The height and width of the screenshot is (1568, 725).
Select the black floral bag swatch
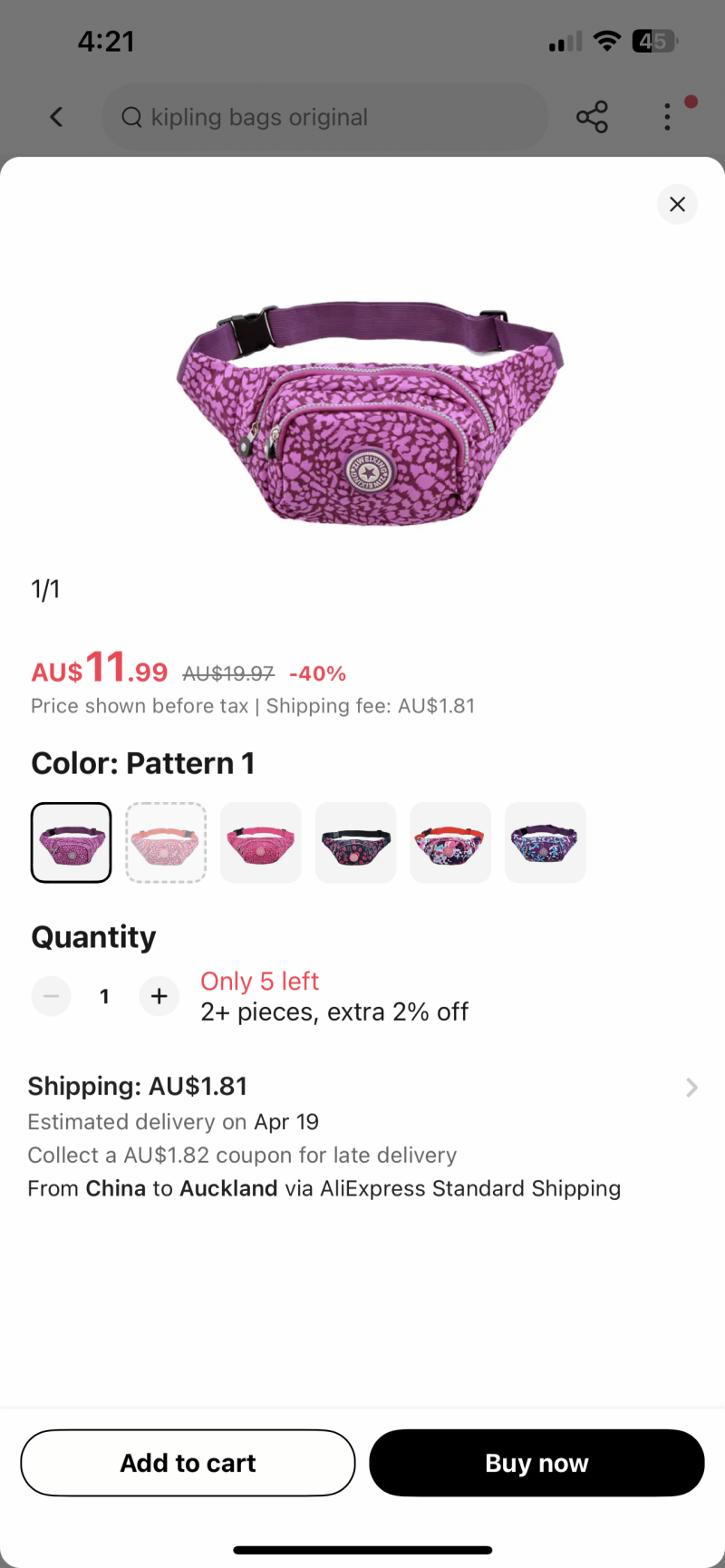(355, 842)
